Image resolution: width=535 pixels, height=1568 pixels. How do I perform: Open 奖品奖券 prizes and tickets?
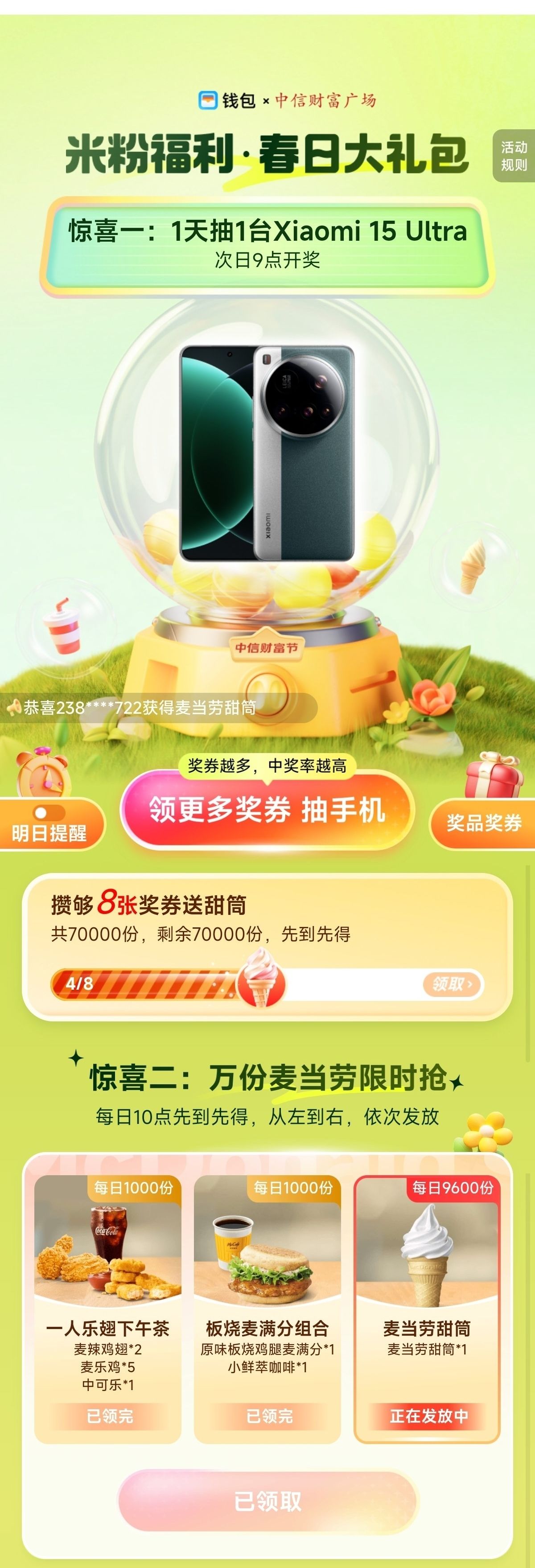(483, 823)
